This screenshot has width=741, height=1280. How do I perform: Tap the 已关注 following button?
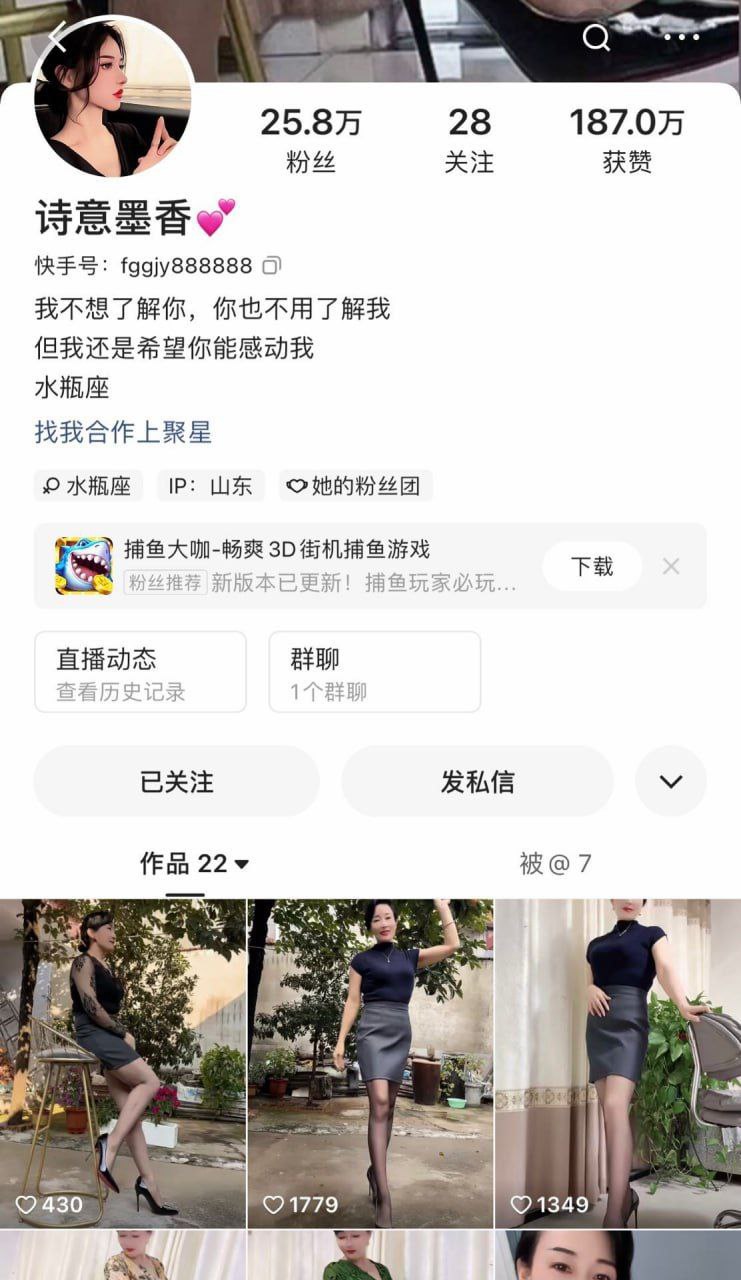point(176,781)
